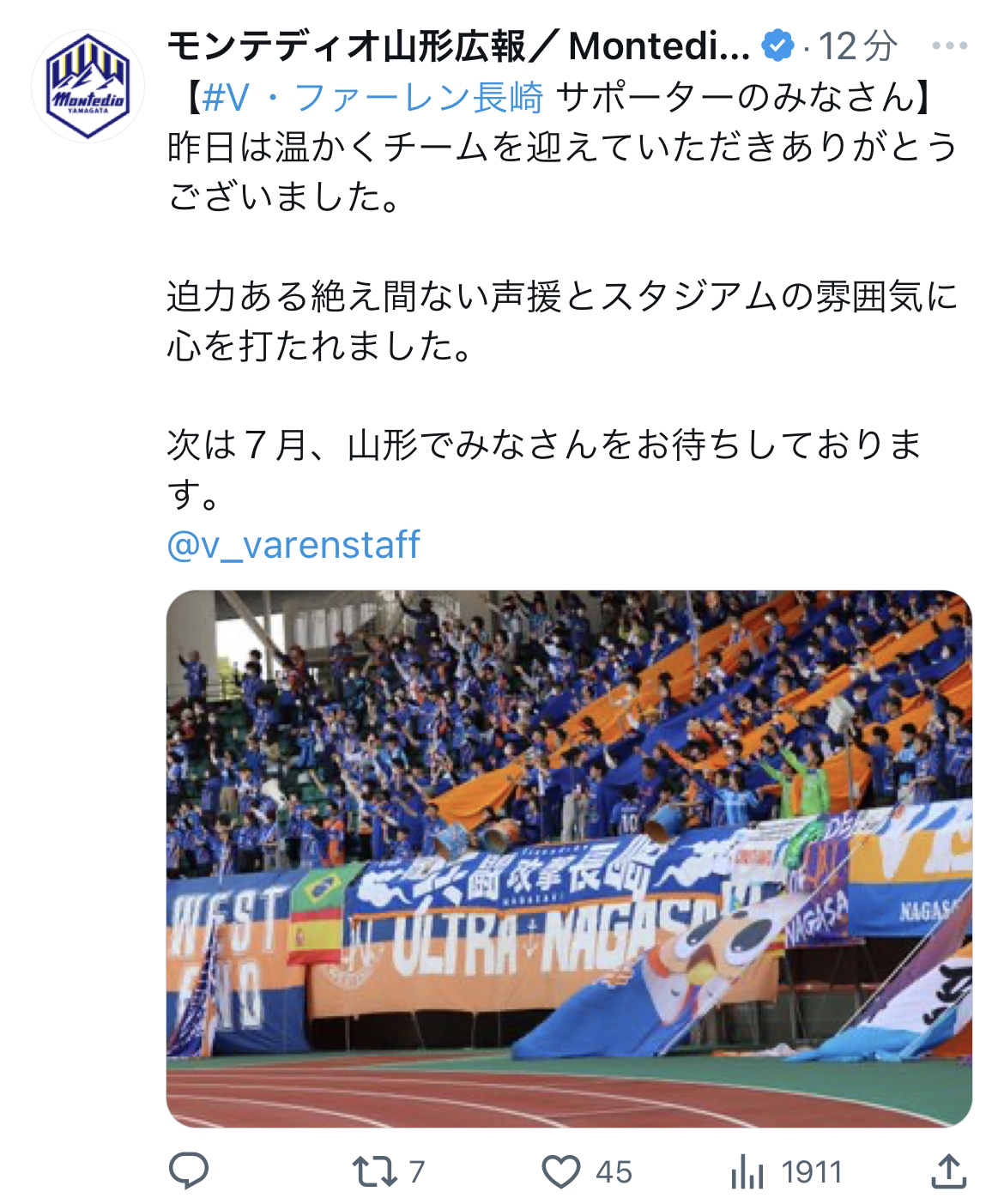This screenshot has width=1004, height=1204.
Task: Retweet this post
Action: tap(375, 1171)
